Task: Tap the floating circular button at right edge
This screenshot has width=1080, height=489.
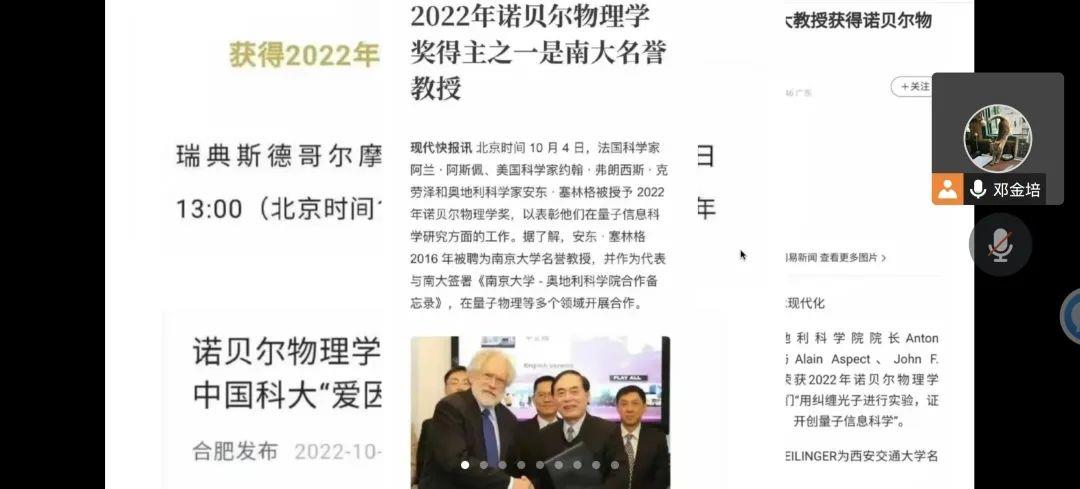Action: click(x=1072, y=316)
